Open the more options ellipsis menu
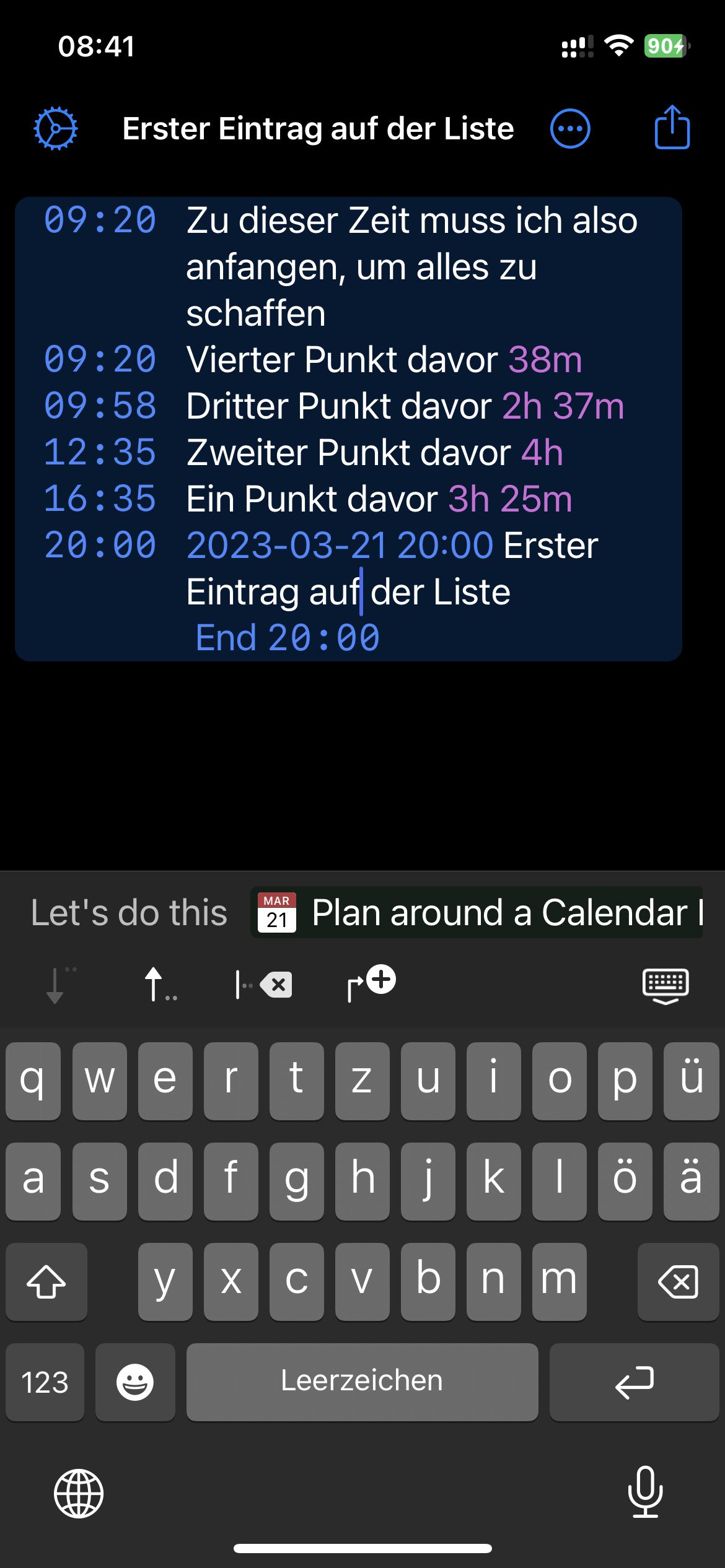This screenshot has width=725, height=1568. pos(570,129)
